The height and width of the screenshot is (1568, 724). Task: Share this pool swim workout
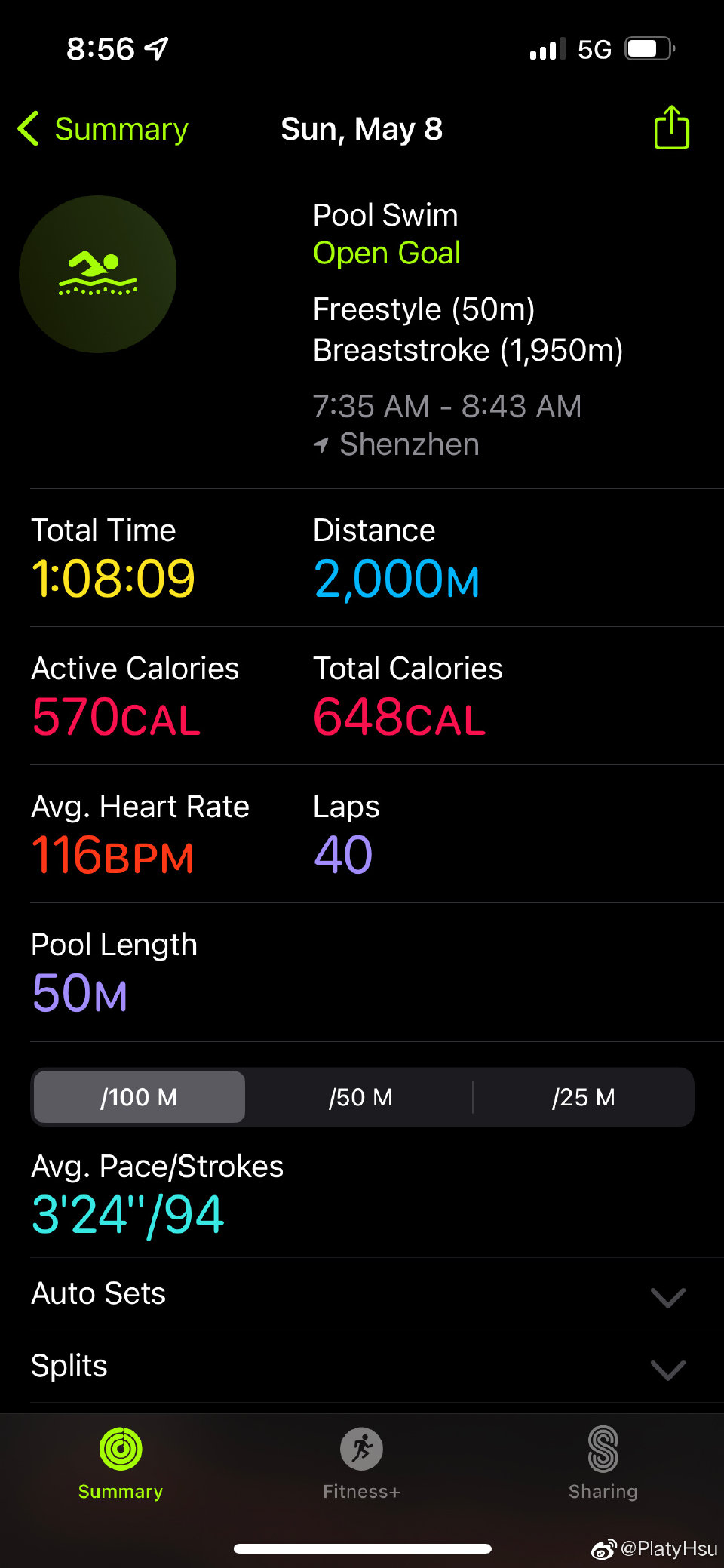pyautogui.click(x=670, y=128)
